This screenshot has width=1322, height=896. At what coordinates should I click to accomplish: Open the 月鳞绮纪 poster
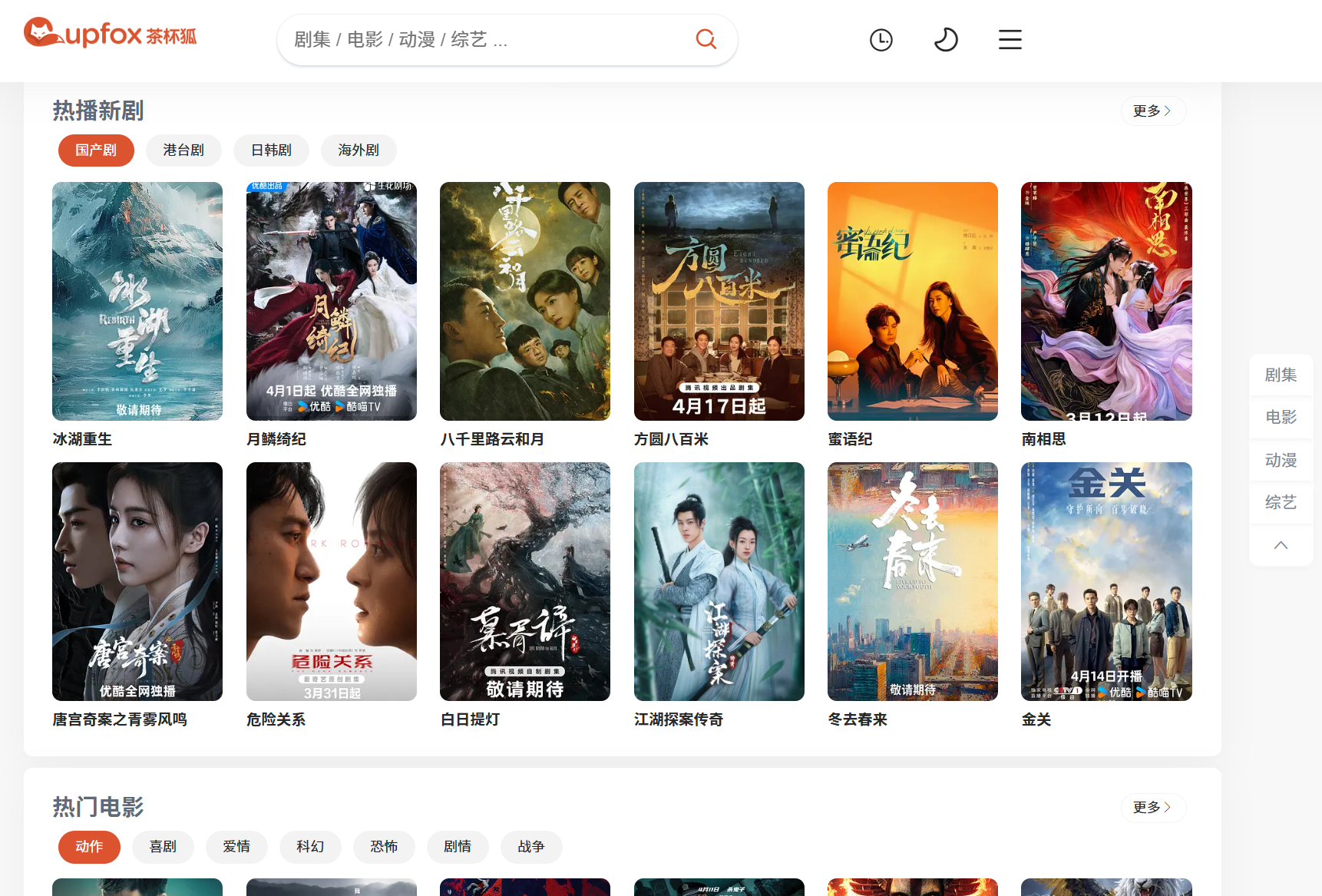click(331, 301)
